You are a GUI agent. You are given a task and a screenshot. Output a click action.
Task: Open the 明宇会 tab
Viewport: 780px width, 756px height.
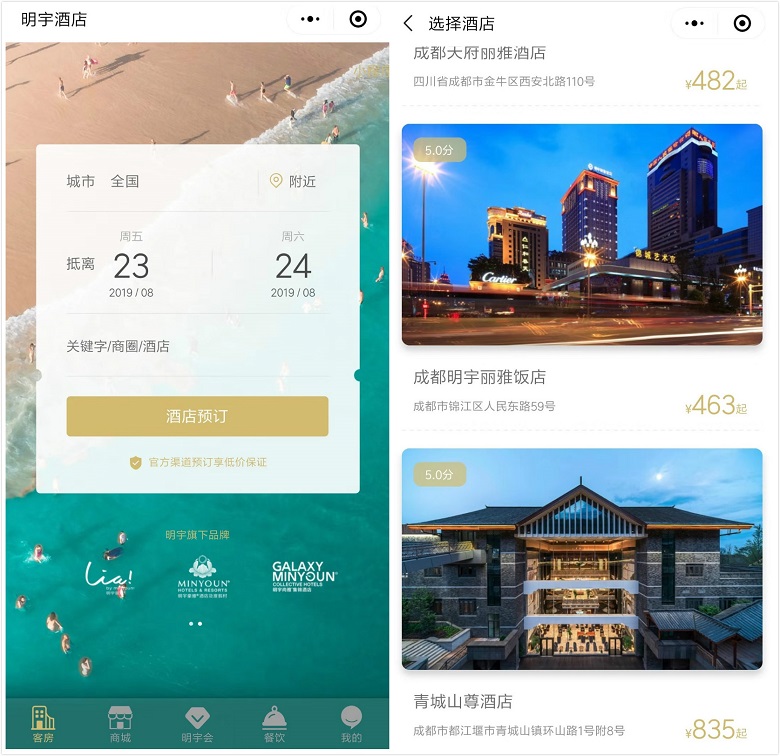click(x=197, y=724)
